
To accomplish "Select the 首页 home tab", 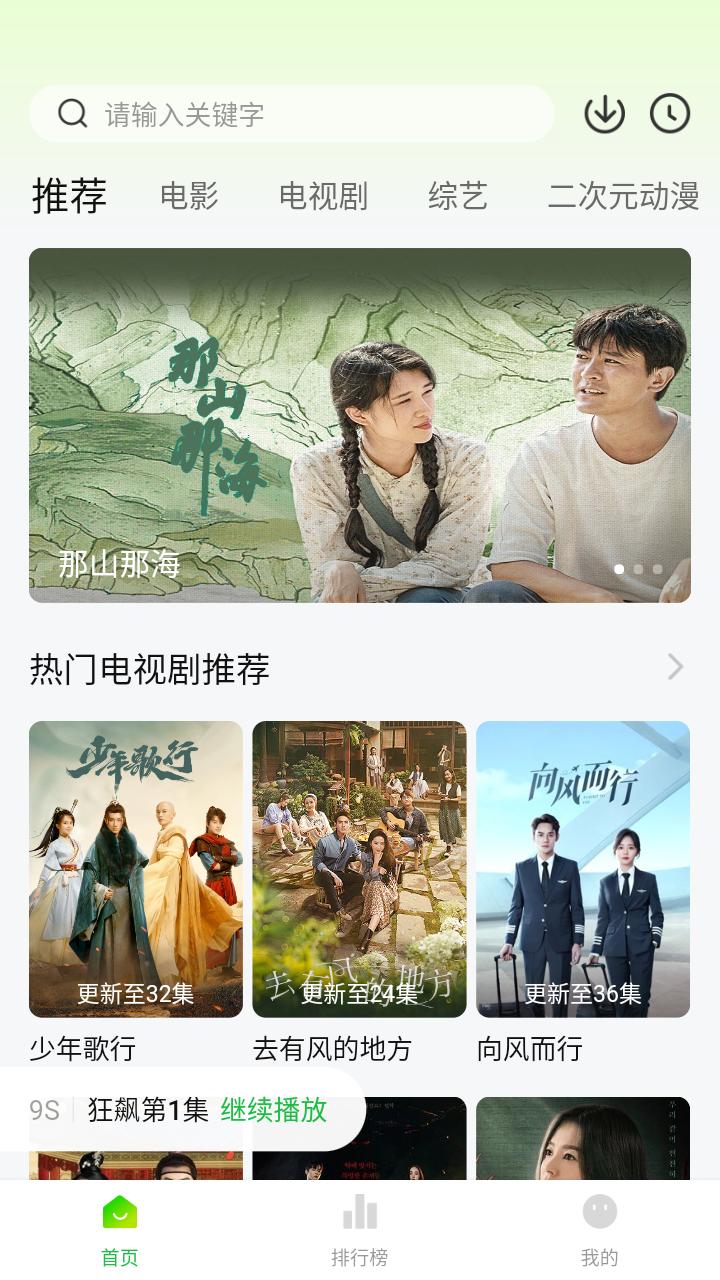I will (120, 1230).
